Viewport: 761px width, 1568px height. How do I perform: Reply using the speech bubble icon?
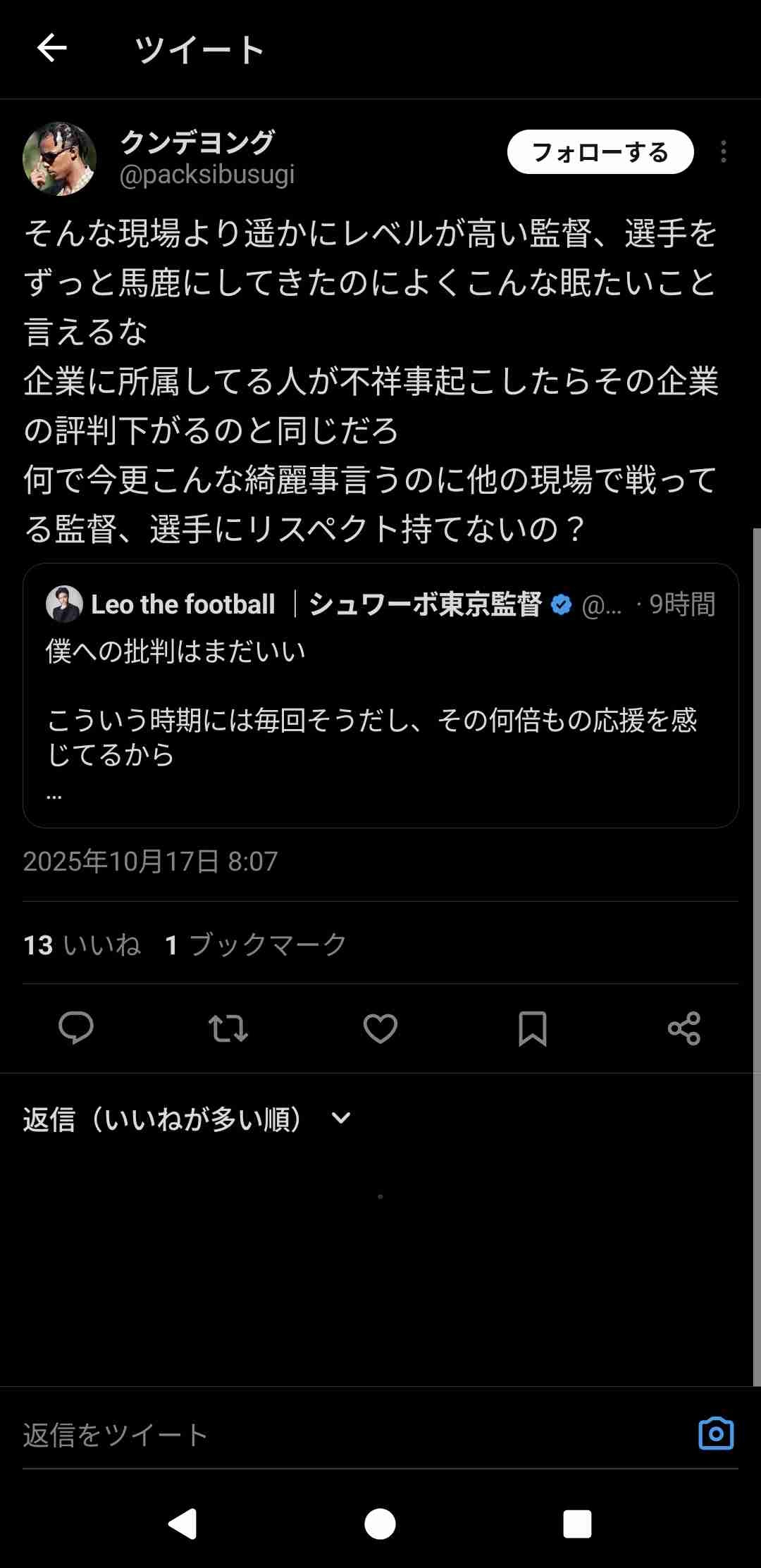[76, 1028]
